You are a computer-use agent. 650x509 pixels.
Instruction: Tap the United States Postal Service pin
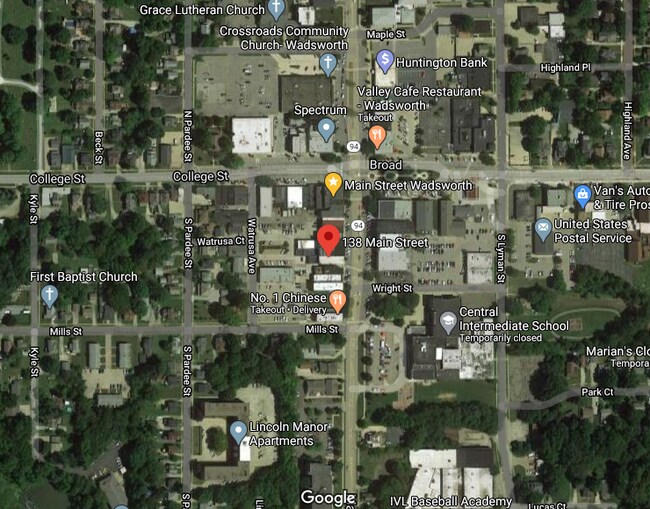point(543,230)
